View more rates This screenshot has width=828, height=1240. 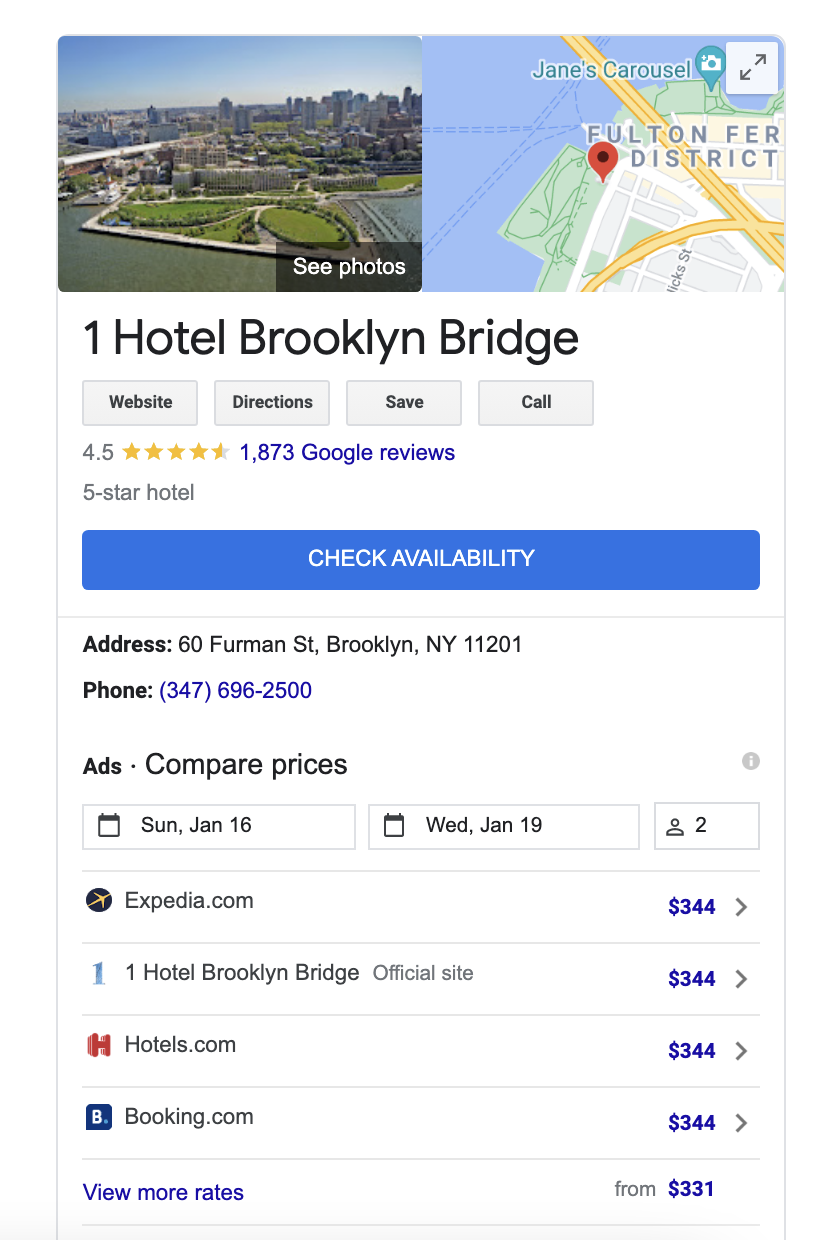pyautogui.click(x=163, y=1192)
